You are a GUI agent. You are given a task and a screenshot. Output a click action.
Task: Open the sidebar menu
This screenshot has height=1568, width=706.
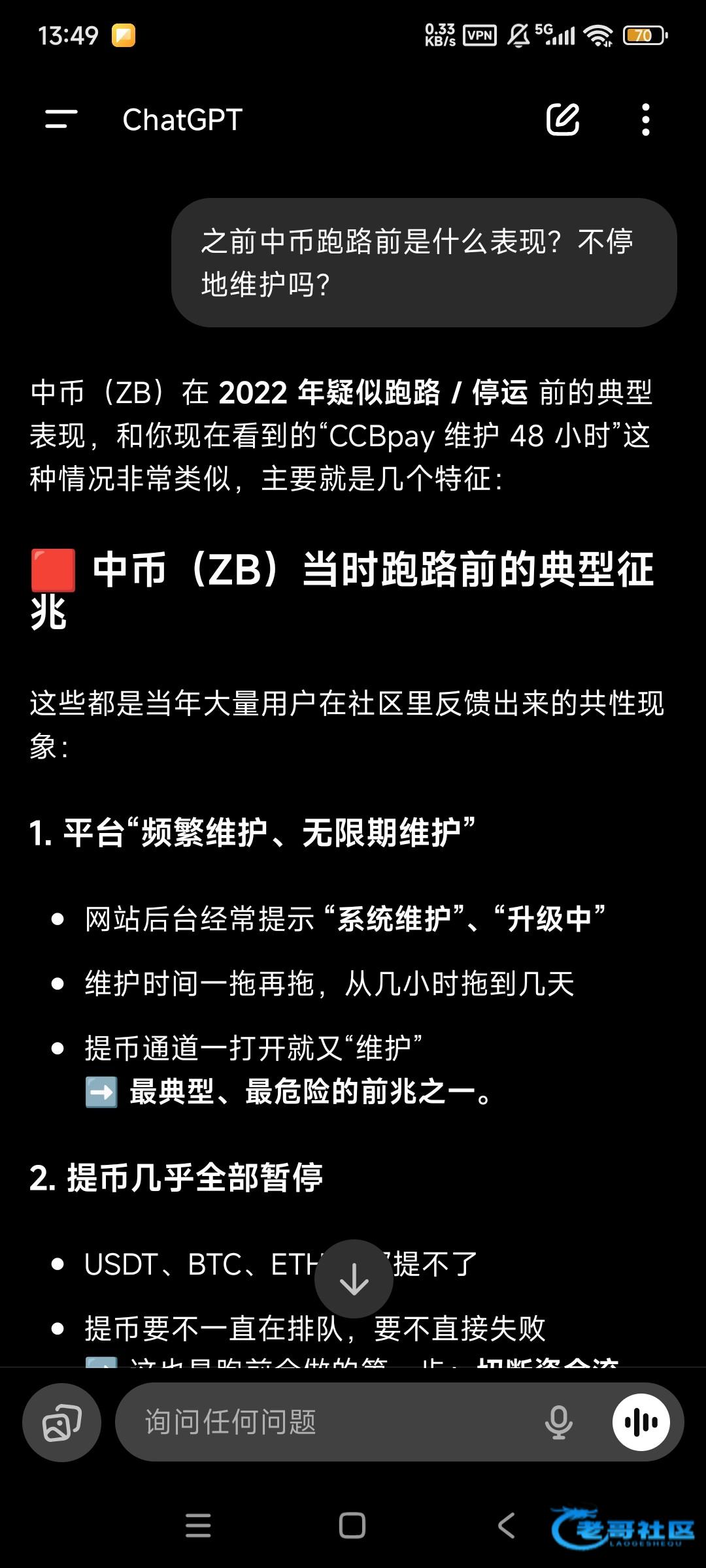61,120
